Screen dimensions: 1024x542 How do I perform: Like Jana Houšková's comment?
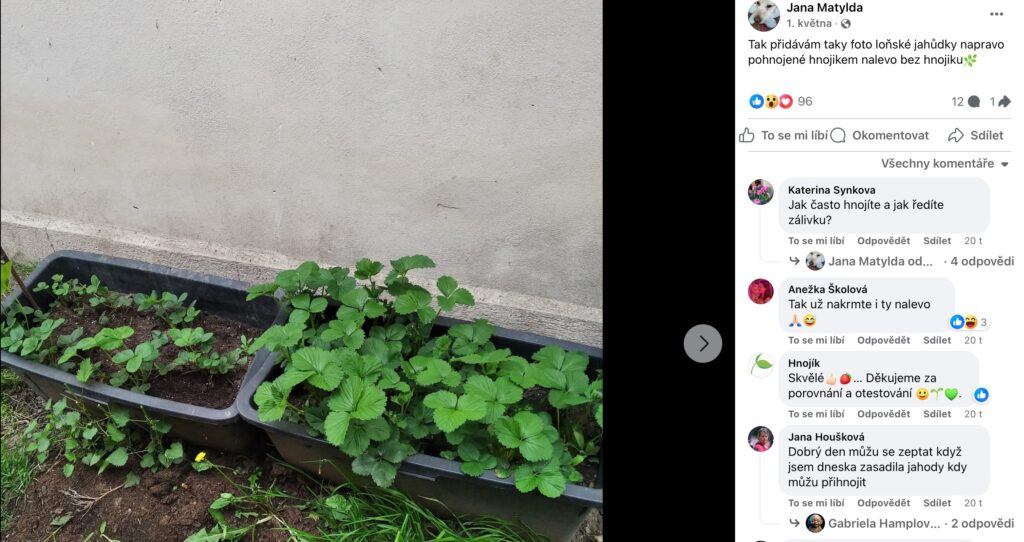(816, 503)
